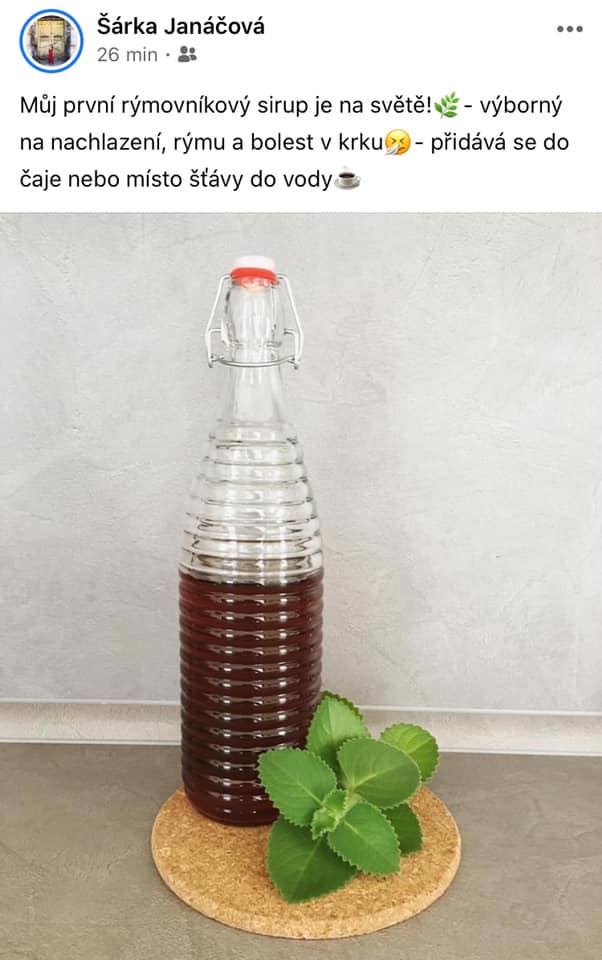Open the profile of Šárka Janáčová
The width and height of the screenshot is (602, 960).
pyautogui.click(x=181, y=27)
